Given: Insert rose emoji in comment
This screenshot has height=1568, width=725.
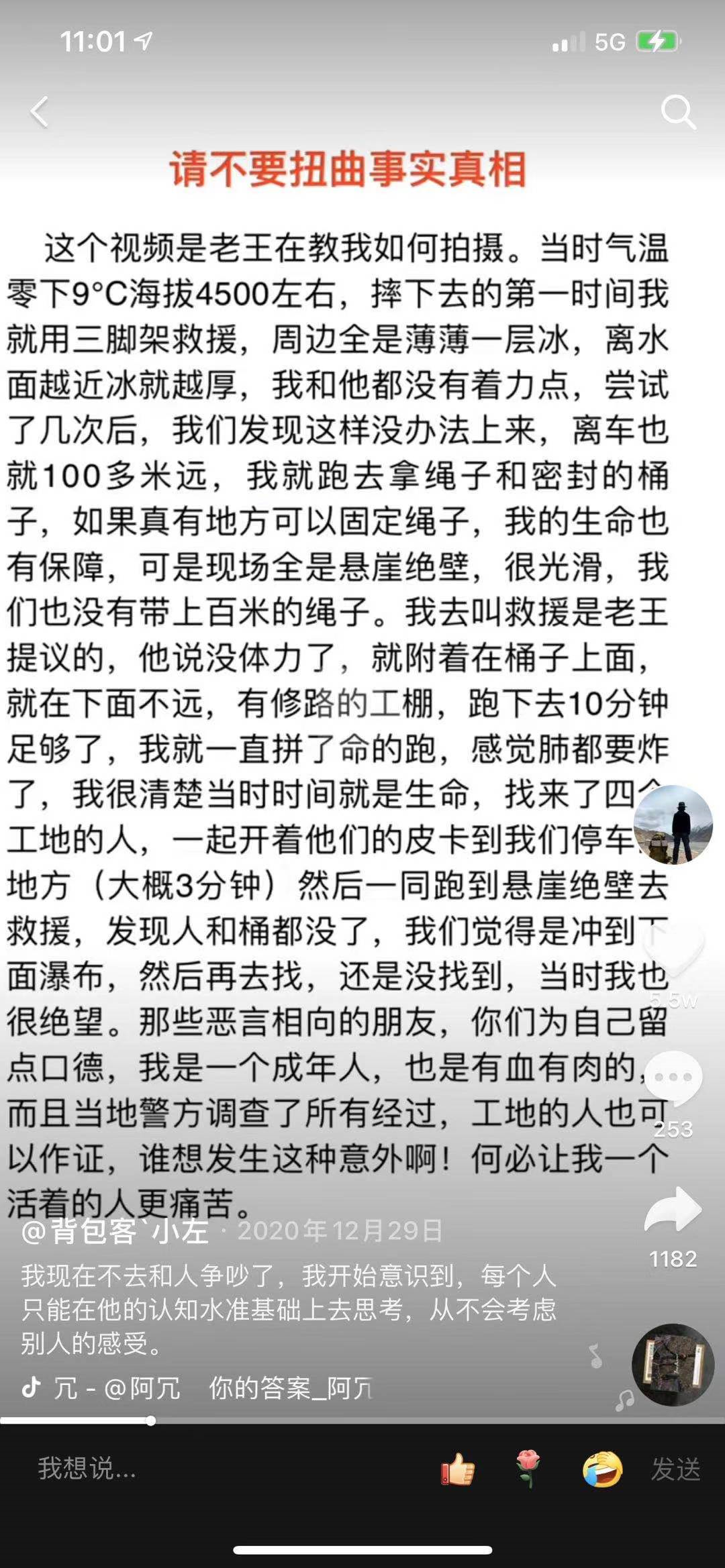Looking at the screenshot, I should pos(529,1469).
